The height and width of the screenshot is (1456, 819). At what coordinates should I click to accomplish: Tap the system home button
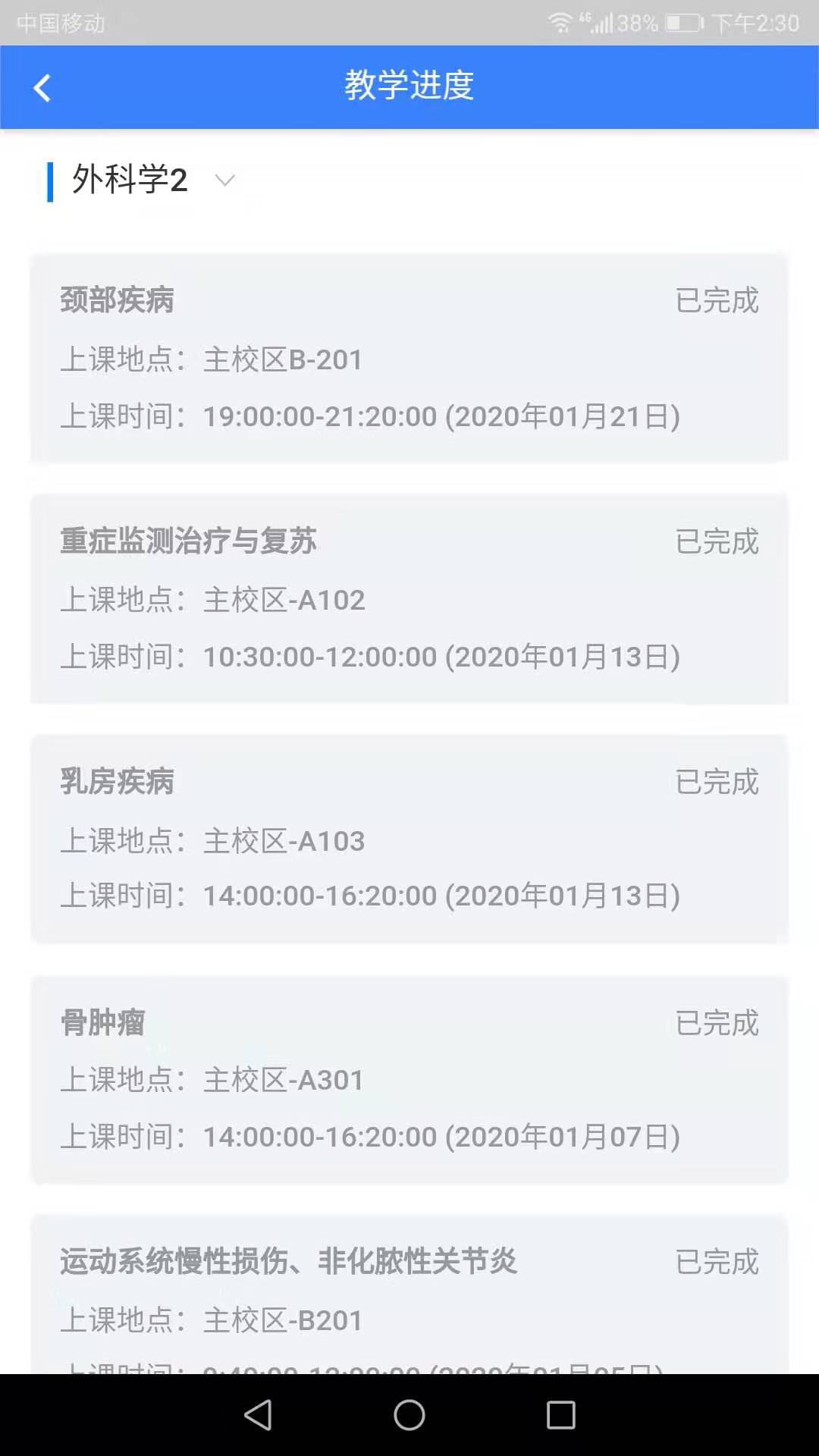[409, 1415]
